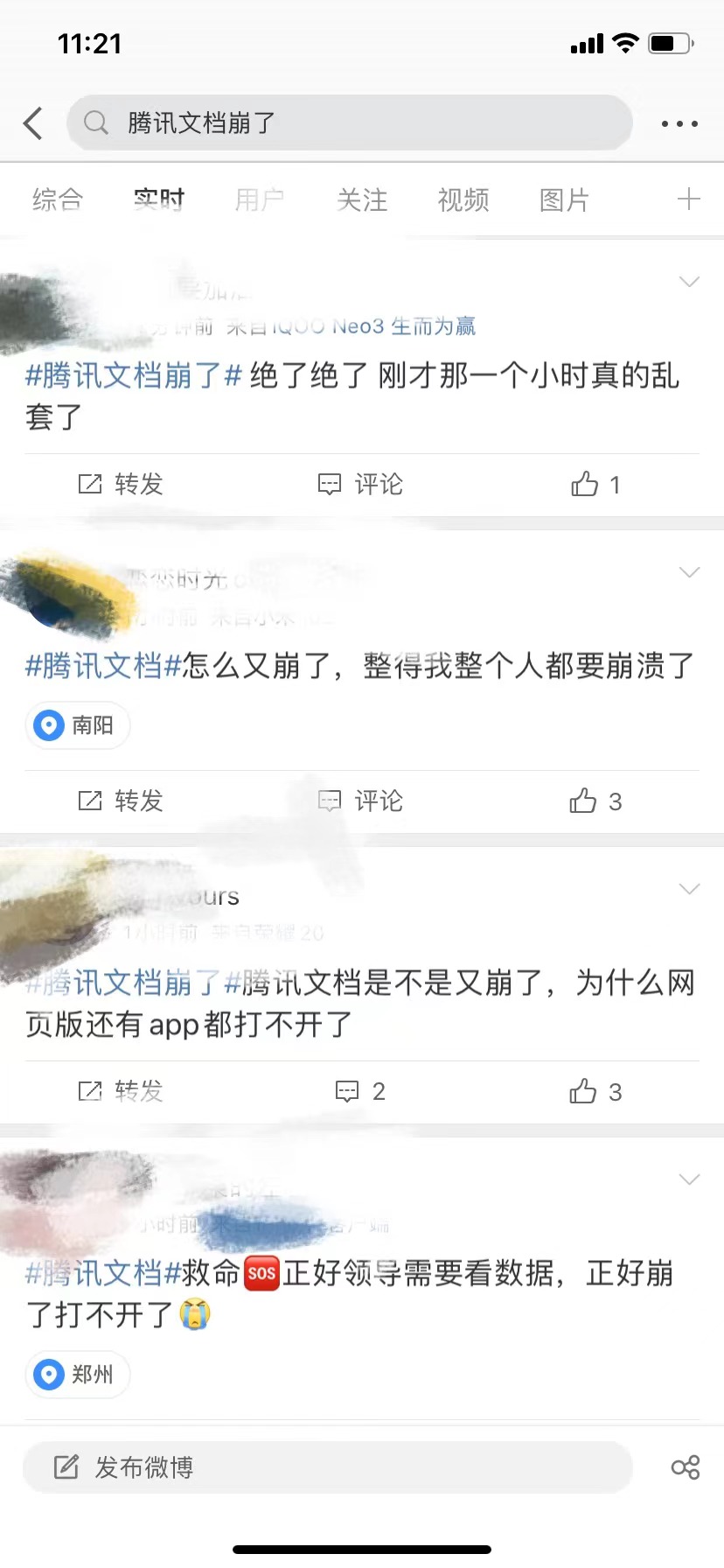Tap the search box with 腾讯文档崩了

point(350,123)
